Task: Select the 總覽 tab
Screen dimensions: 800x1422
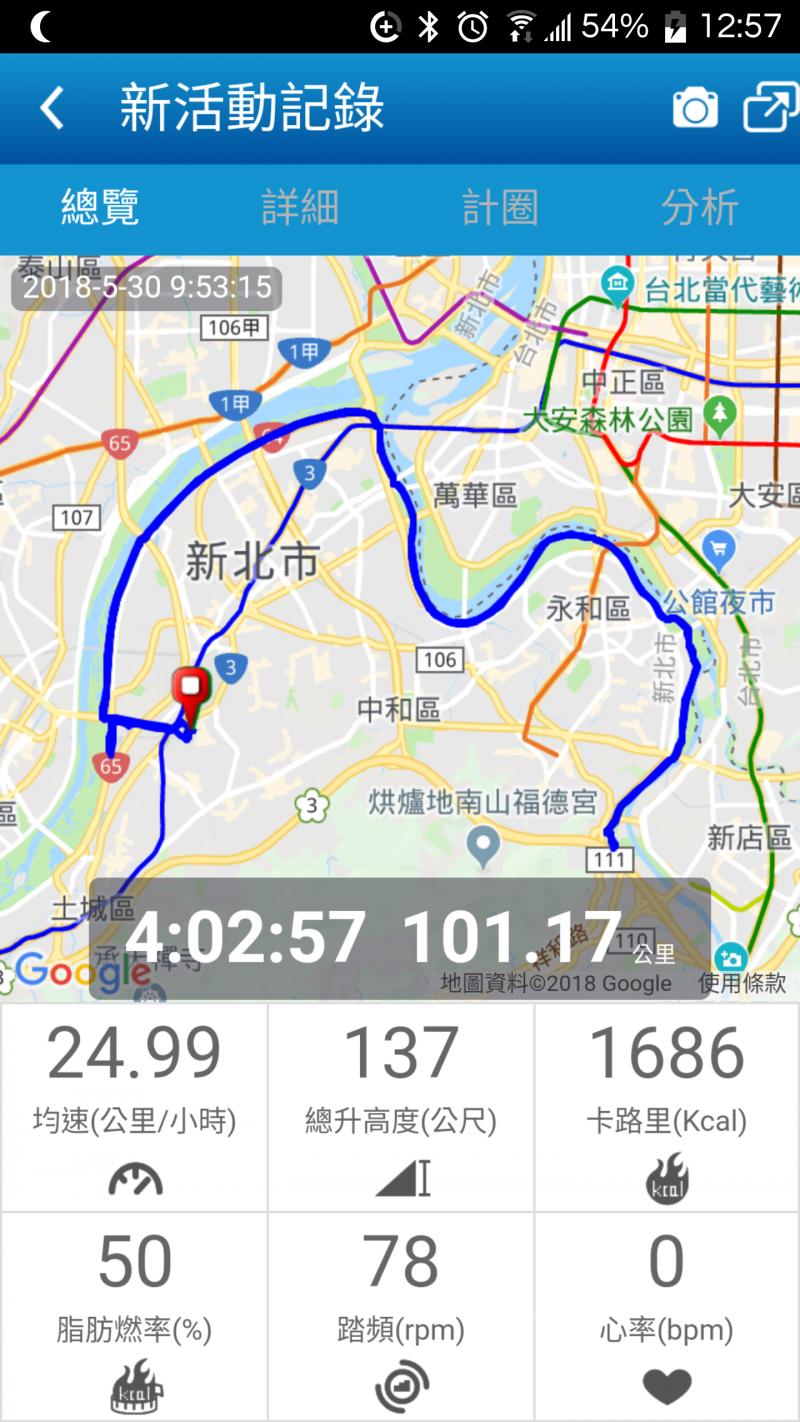Action: 100,208
